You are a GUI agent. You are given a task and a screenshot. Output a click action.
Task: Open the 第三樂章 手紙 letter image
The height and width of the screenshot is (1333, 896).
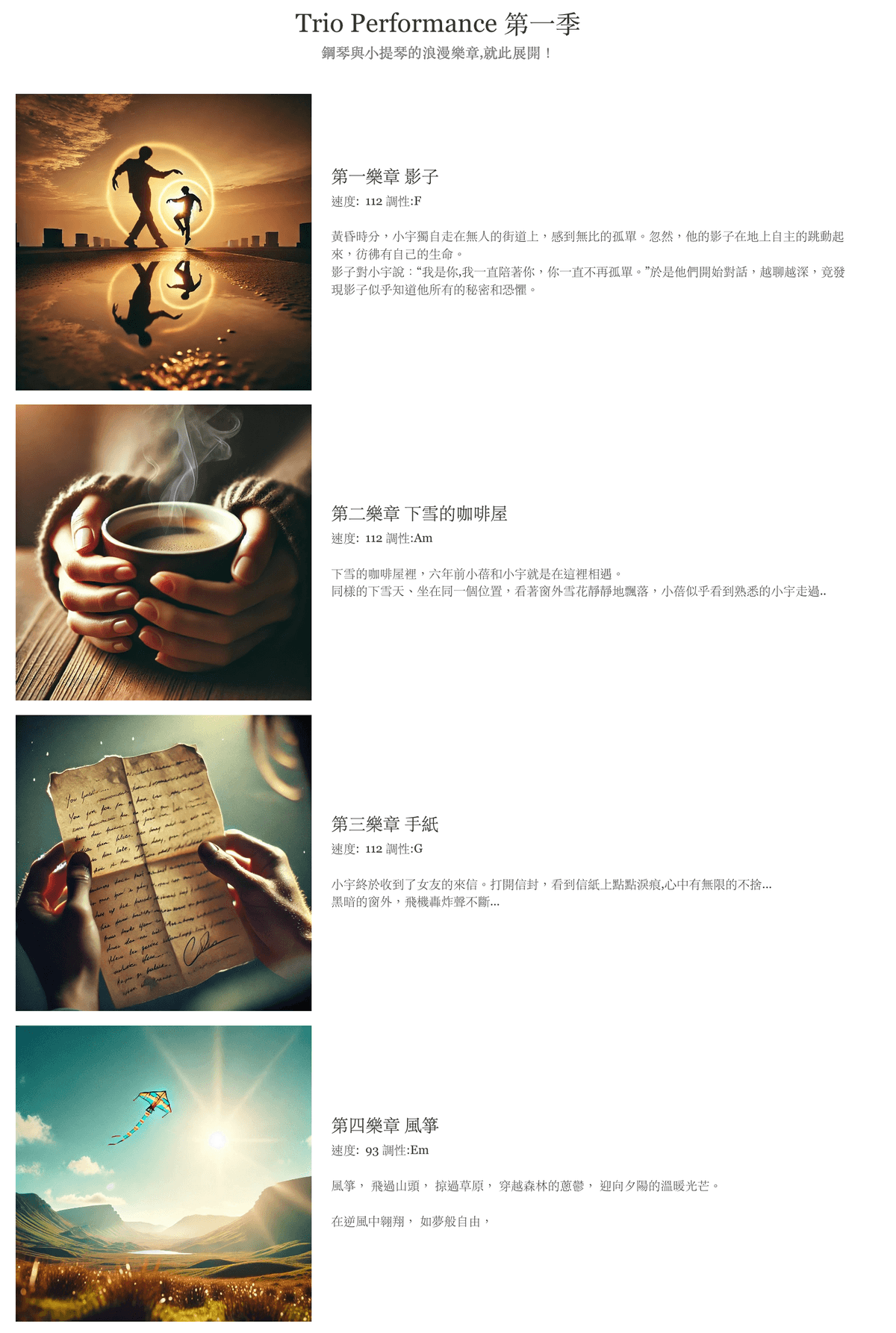click(164, 863)
